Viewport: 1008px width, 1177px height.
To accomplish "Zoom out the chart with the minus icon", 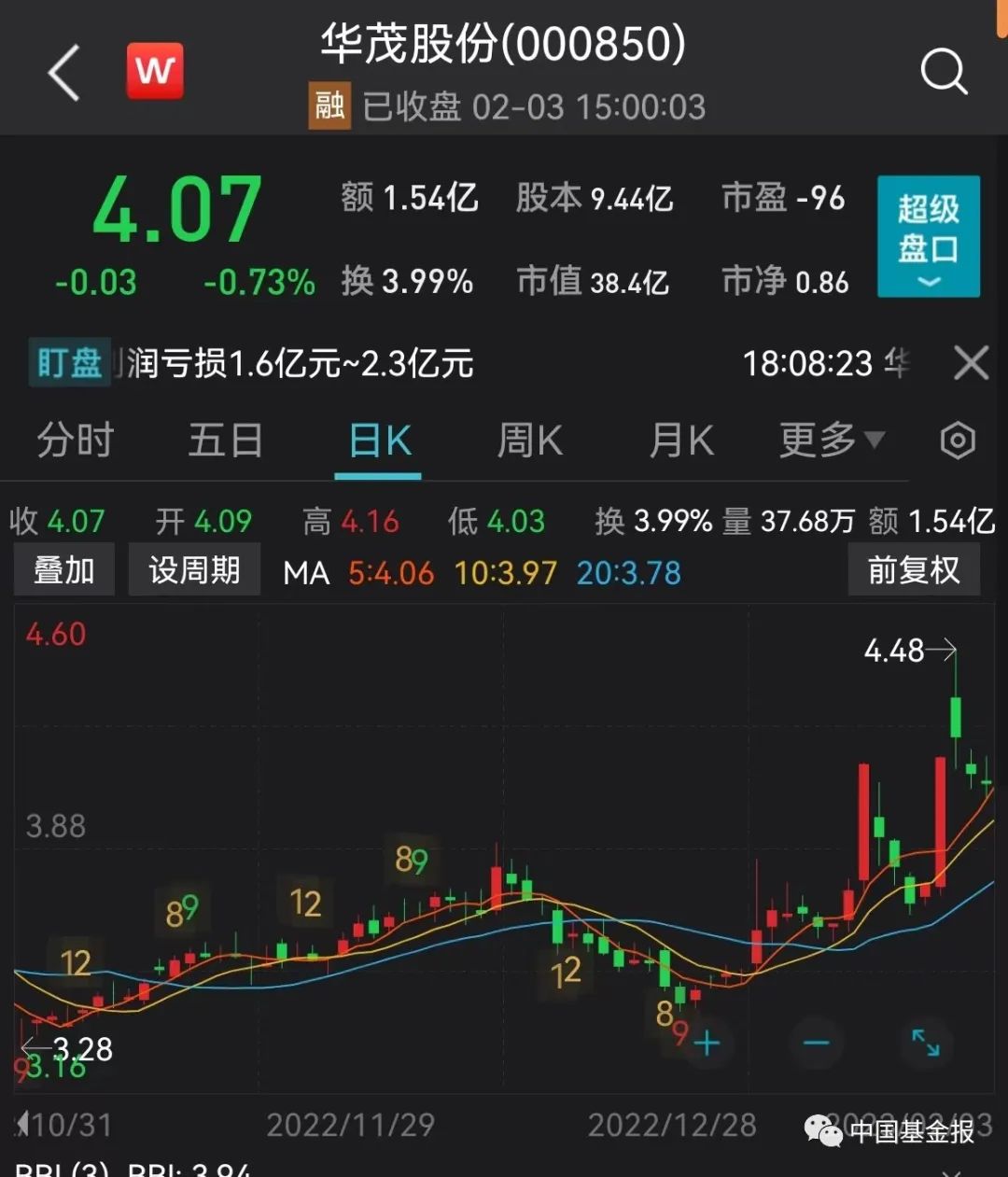I will point(816,1043).
